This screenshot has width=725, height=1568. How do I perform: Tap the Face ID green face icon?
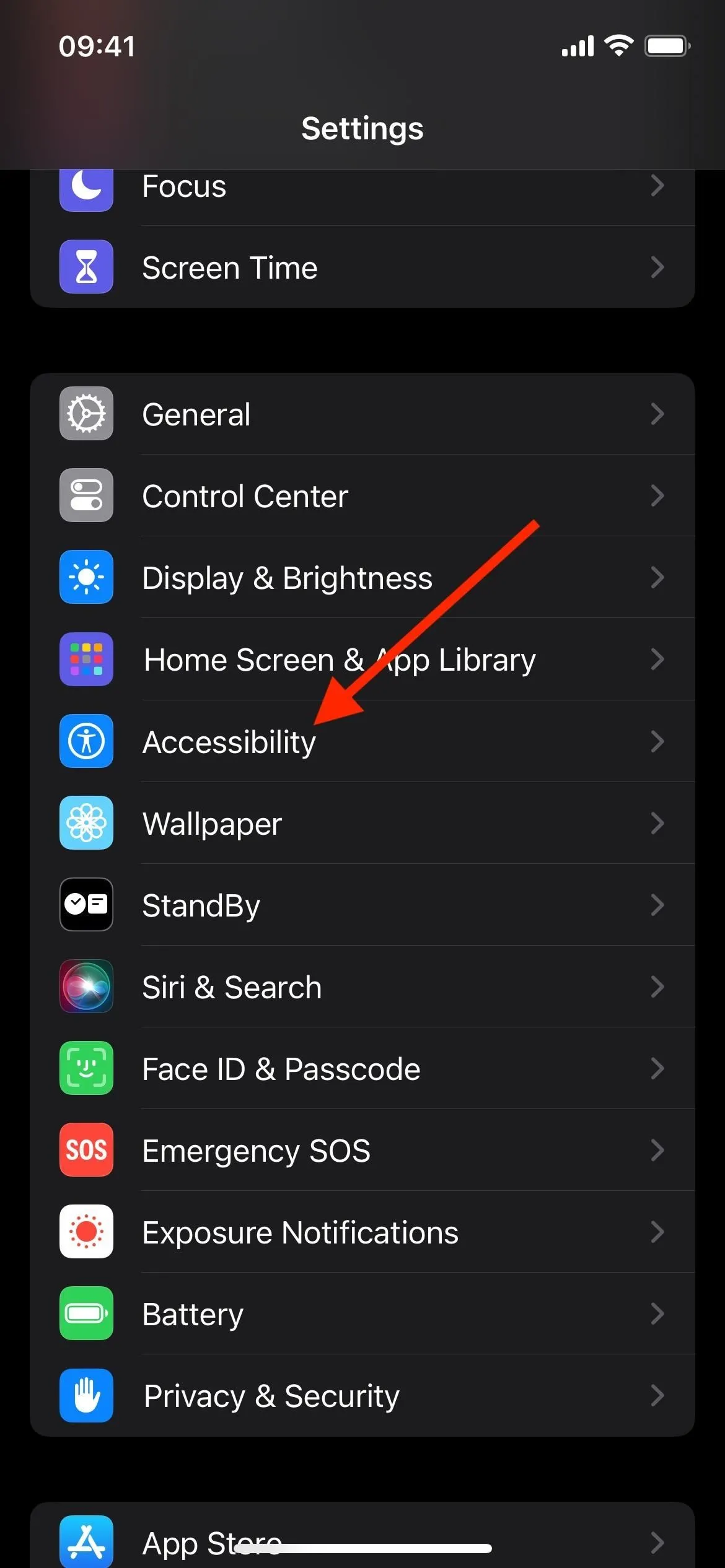coord(86,1069)
